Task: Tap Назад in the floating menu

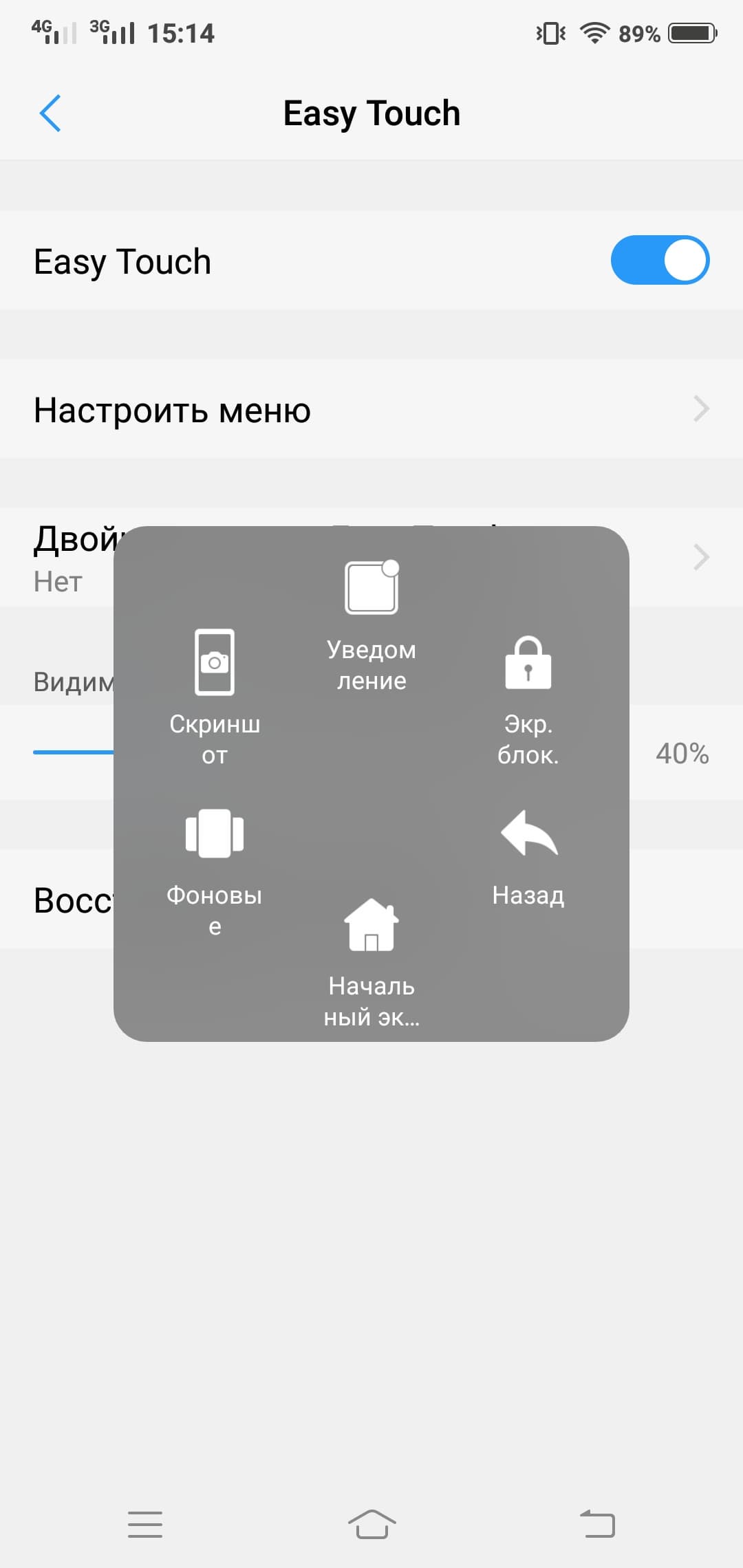Action: (x=528, y=856)
